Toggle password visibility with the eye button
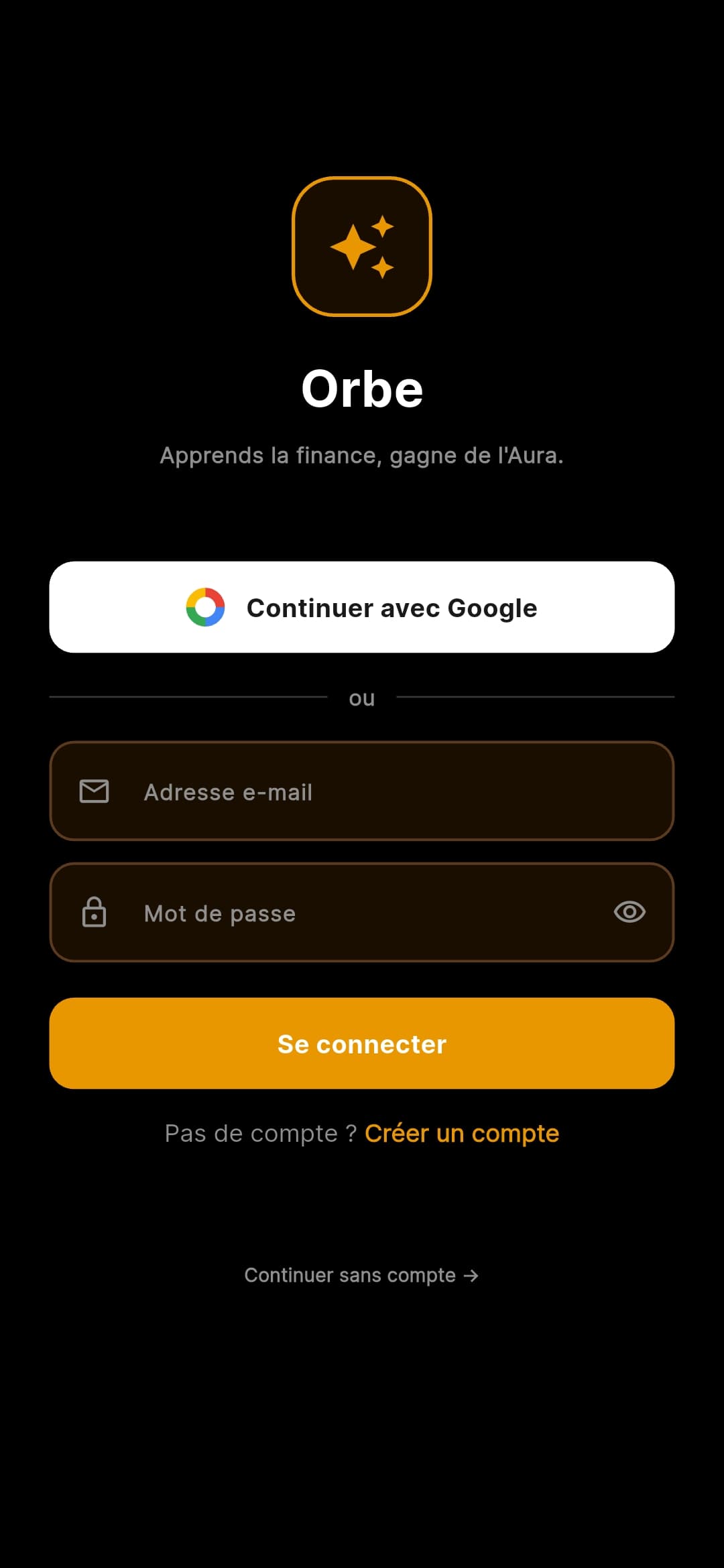 (629, 913)
